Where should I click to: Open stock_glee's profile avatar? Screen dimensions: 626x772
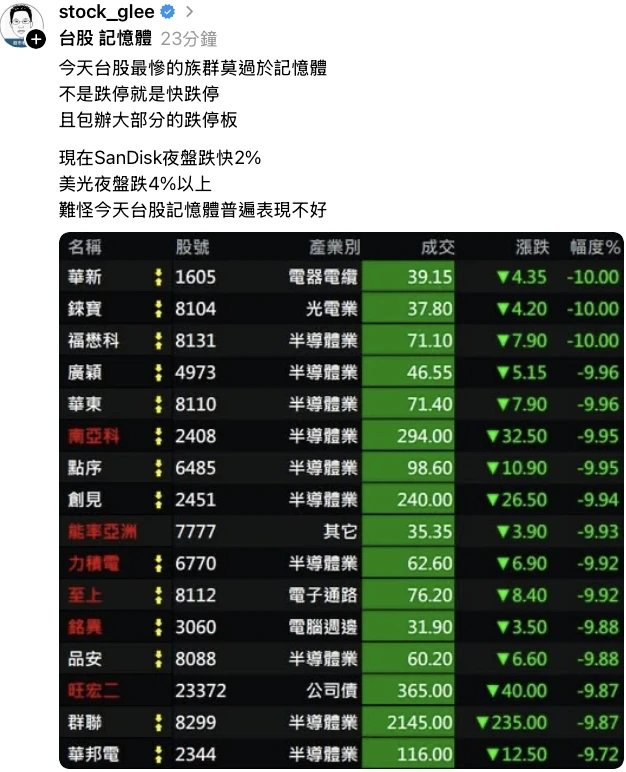coord(20,22)
